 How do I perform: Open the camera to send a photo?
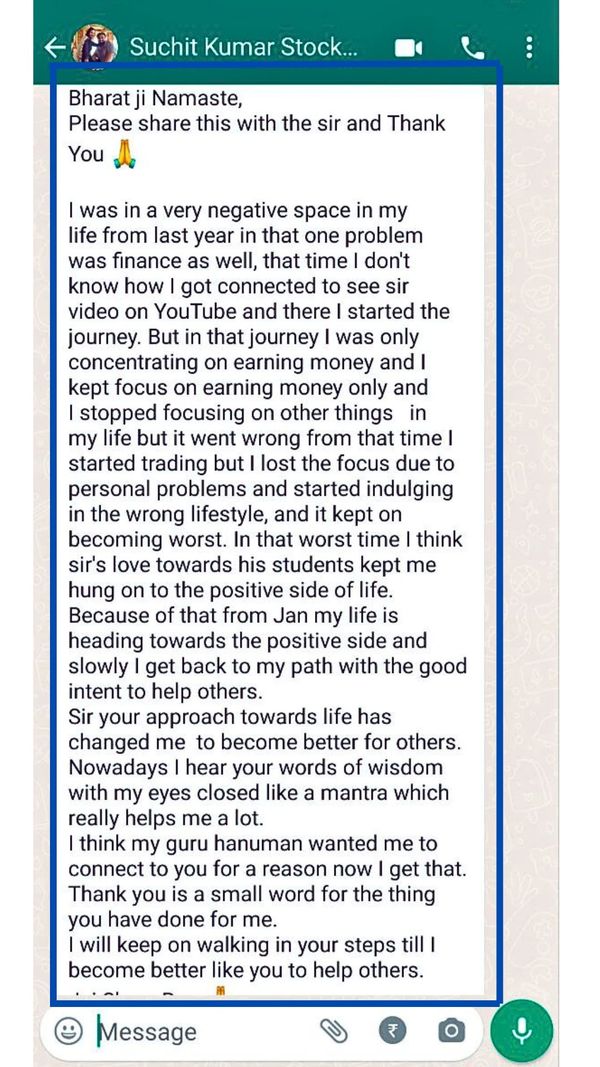[x=451, y=1031]
